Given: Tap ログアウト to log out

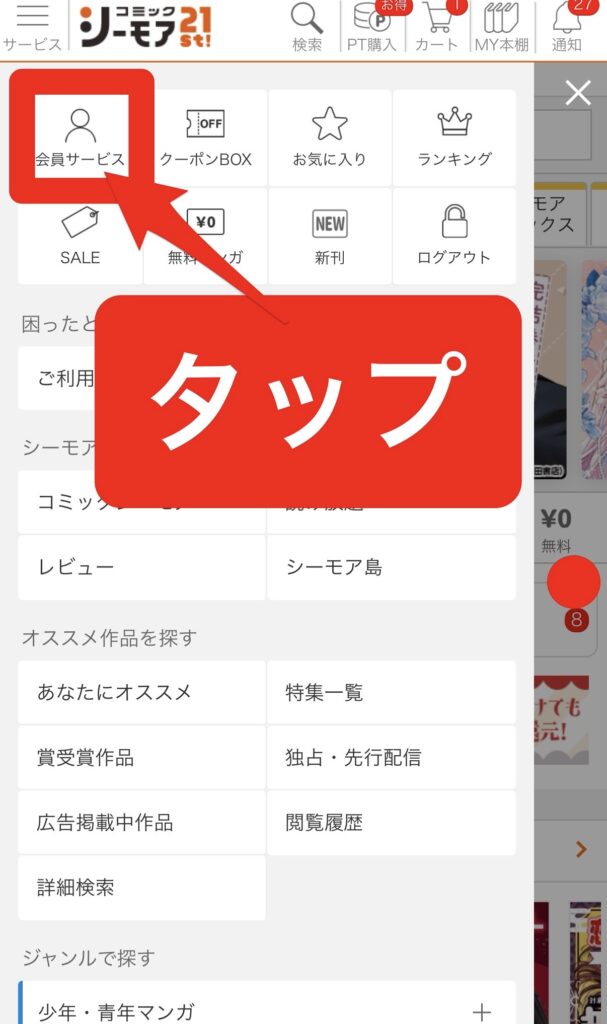Looking at the screenshot, I should [x=454, y=236].
